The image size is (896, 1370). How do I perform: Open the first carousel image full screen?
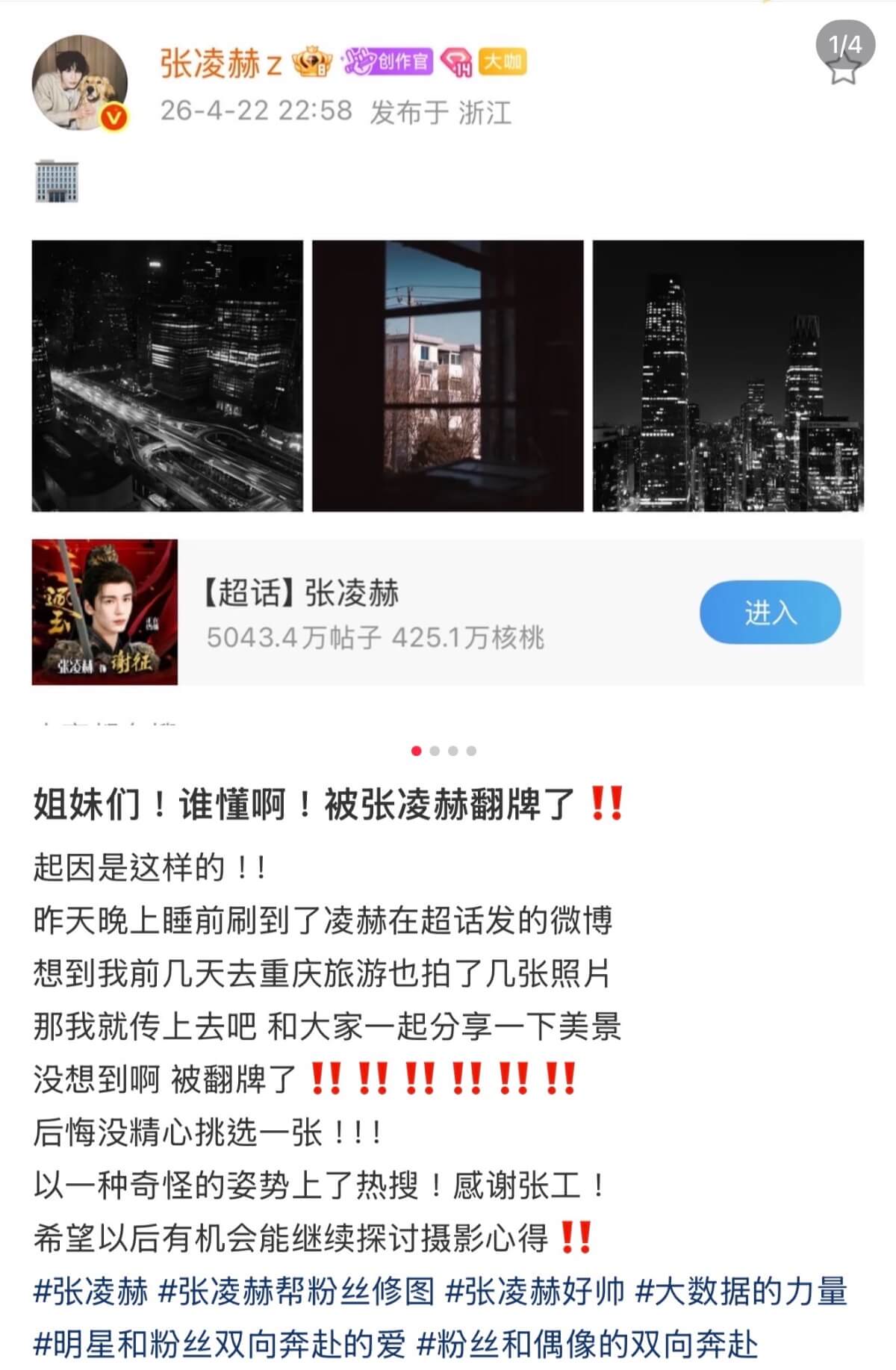coord(448,374)
